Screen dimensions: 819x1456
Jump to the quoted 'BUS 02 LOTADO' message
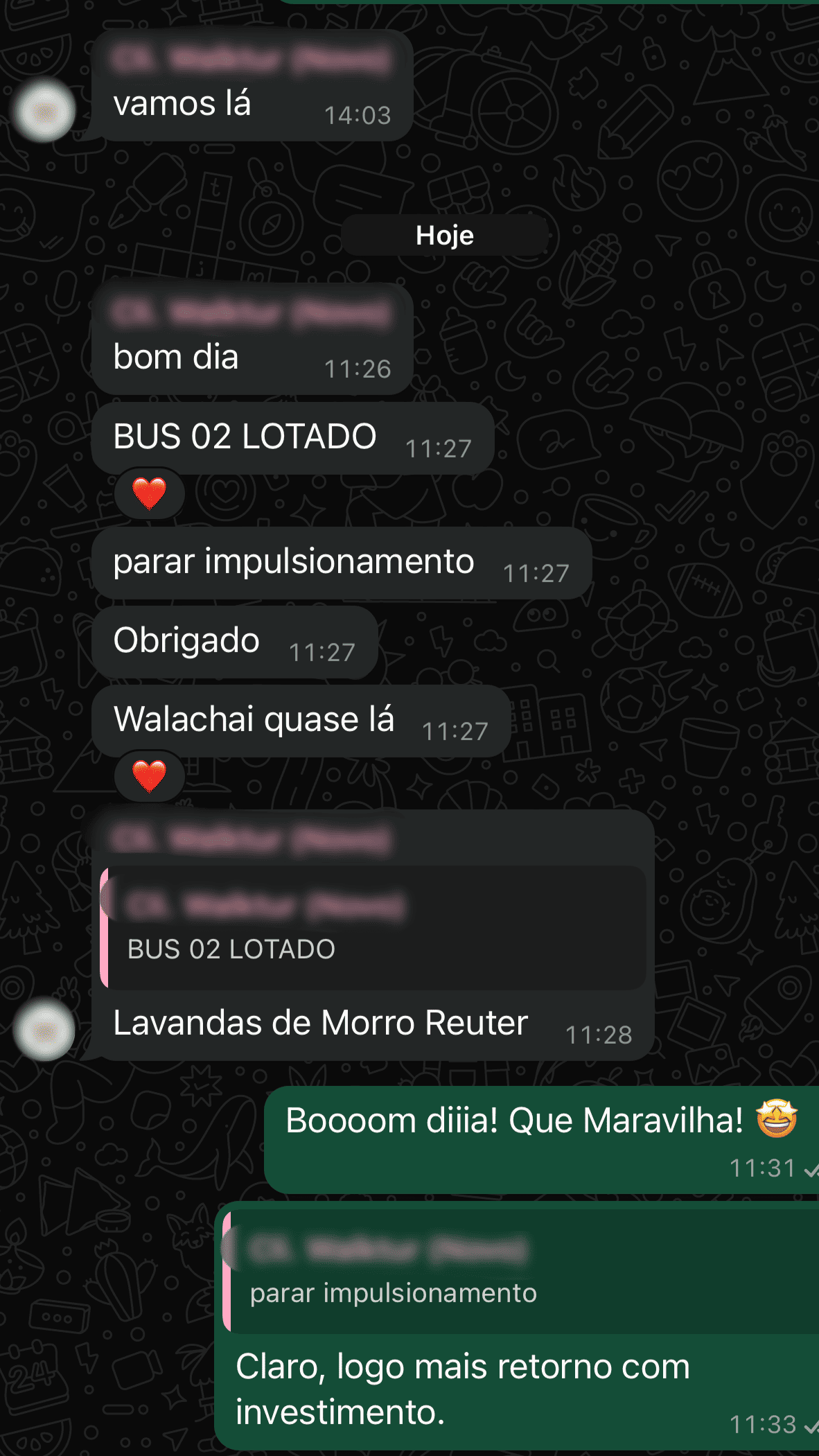tap(374, 927)
